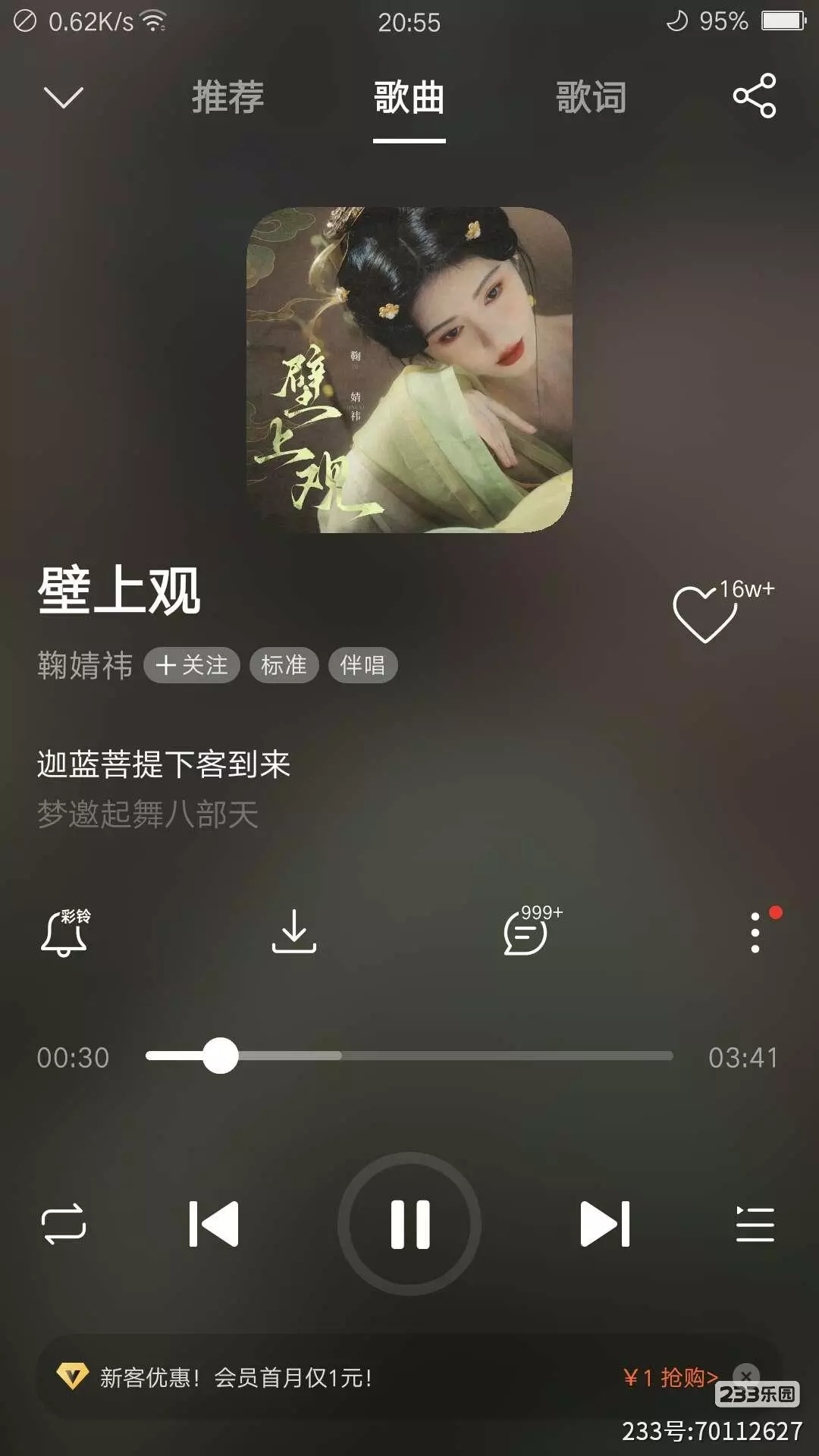Set this song as 彩铃 ringtone

pos(65,932)
